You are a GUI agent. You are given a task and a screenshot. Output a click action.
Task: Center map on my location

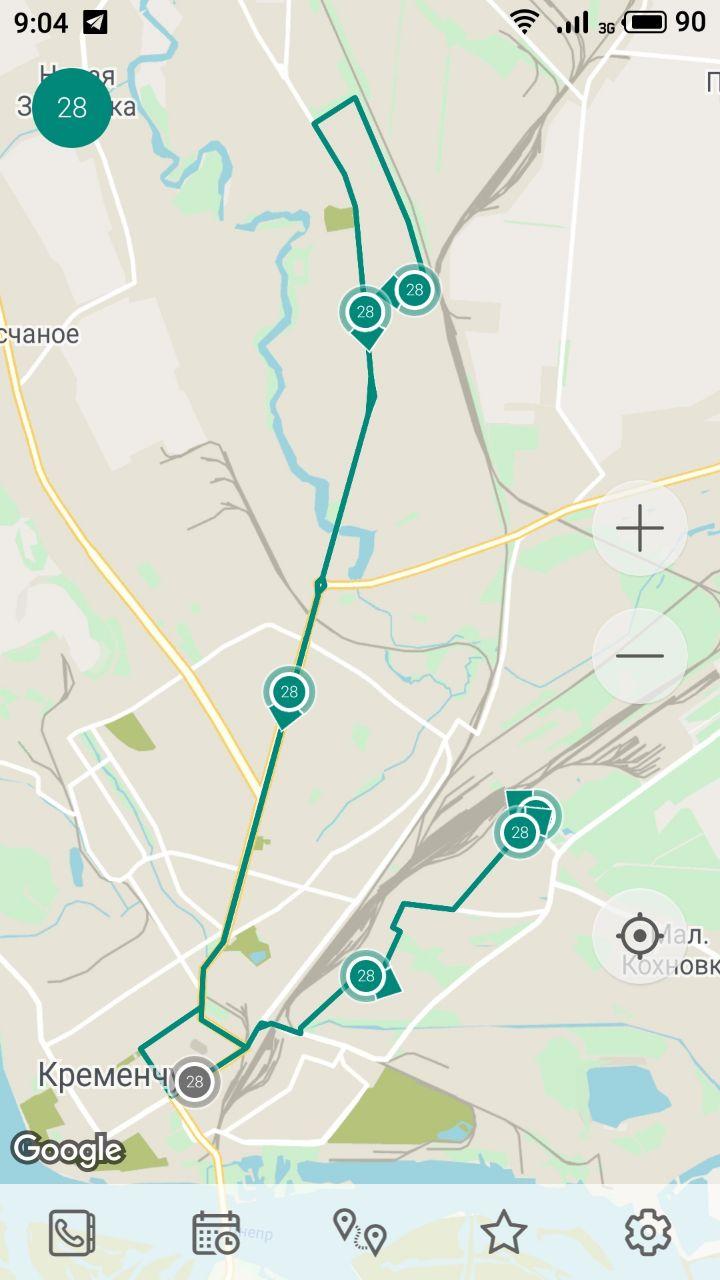(640, 936)
